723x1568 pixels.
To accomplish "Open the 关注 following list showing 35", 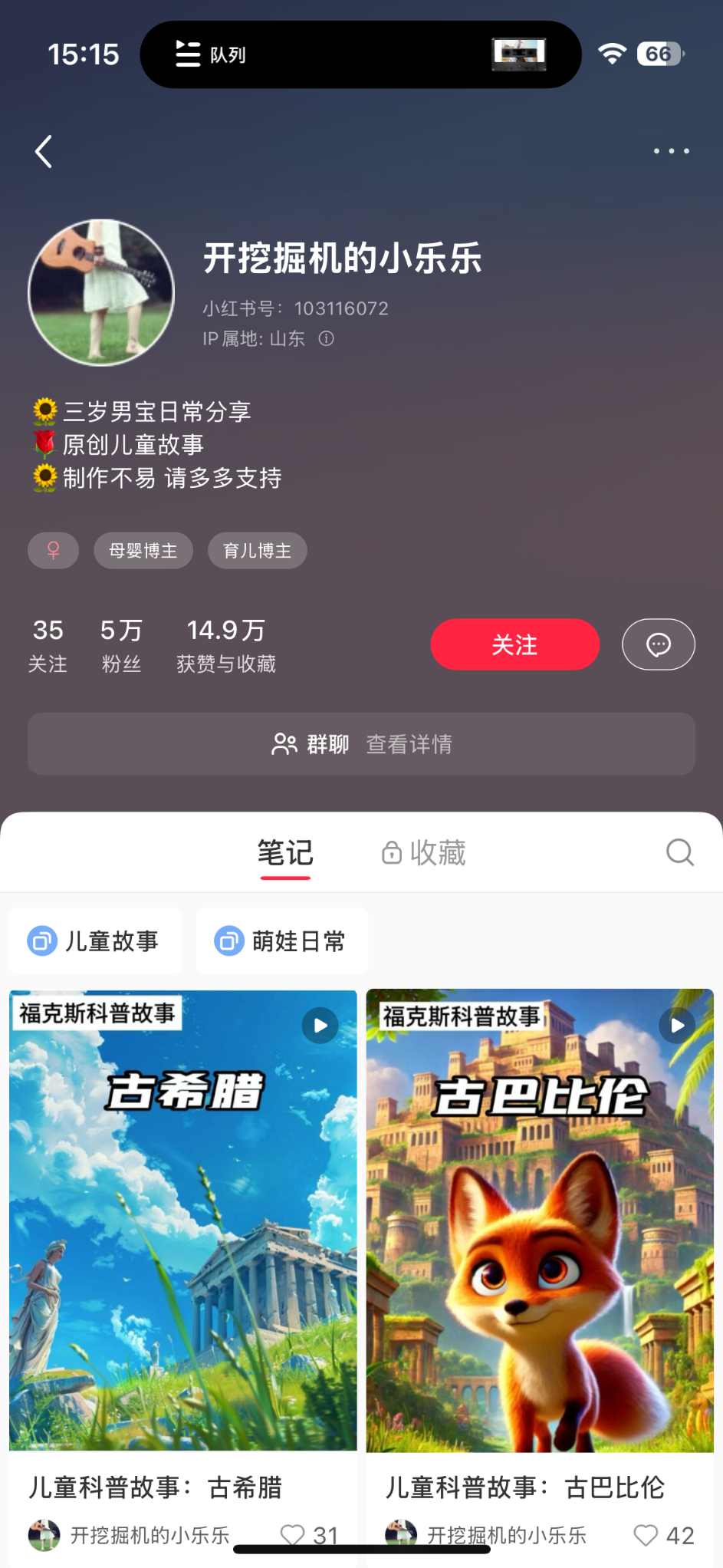I will coord(48,644).
